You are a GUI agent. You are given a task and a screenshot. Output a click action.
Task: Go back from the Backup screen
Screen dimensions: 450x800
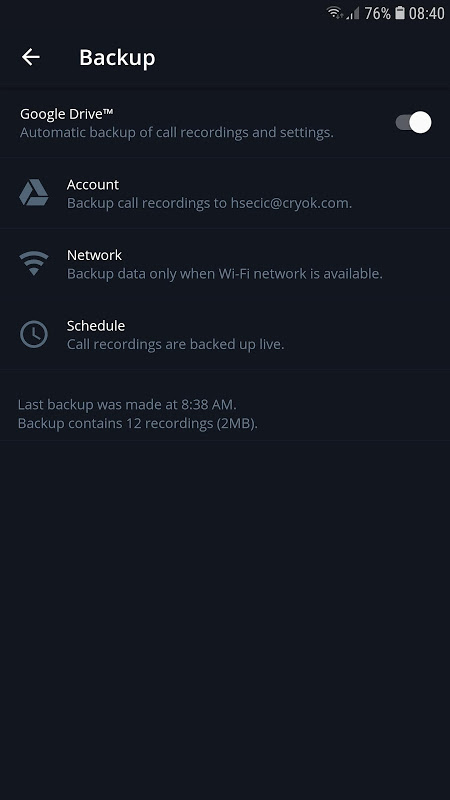tap(31, 57)
